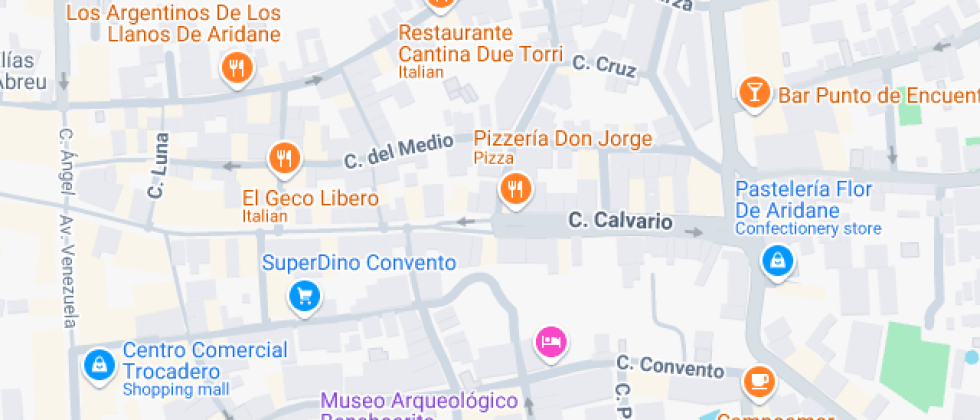Screen dimensions: 980x420
Task: Tap the pink hotel pin near C. Convento
Action: tap(551, 342)
